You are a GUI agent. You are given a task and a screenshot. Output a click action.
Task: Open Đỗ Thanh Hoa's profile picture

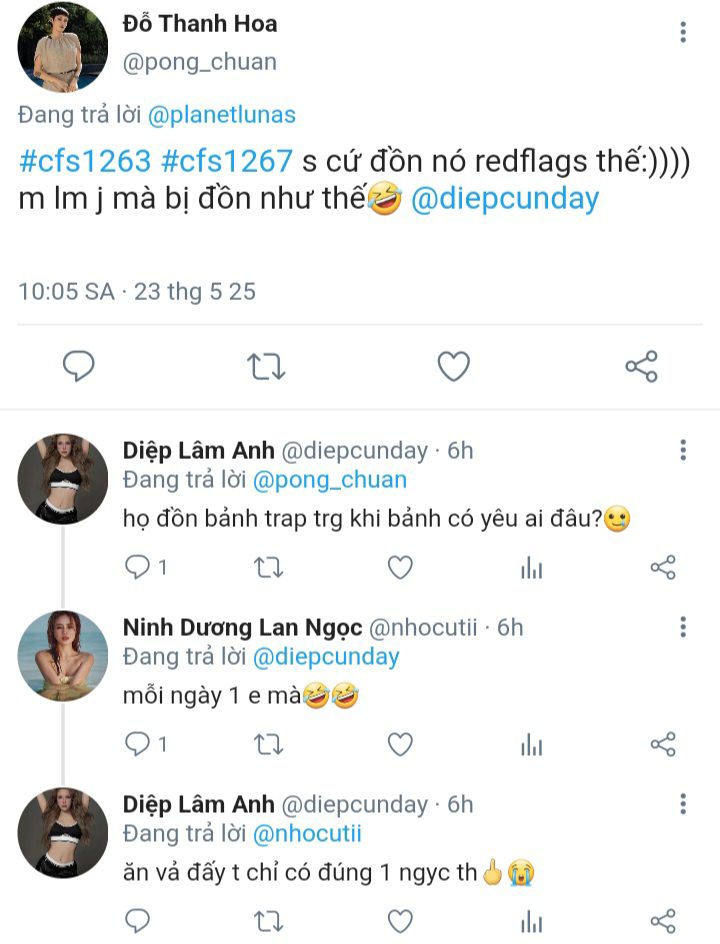[x=63, y=47]
